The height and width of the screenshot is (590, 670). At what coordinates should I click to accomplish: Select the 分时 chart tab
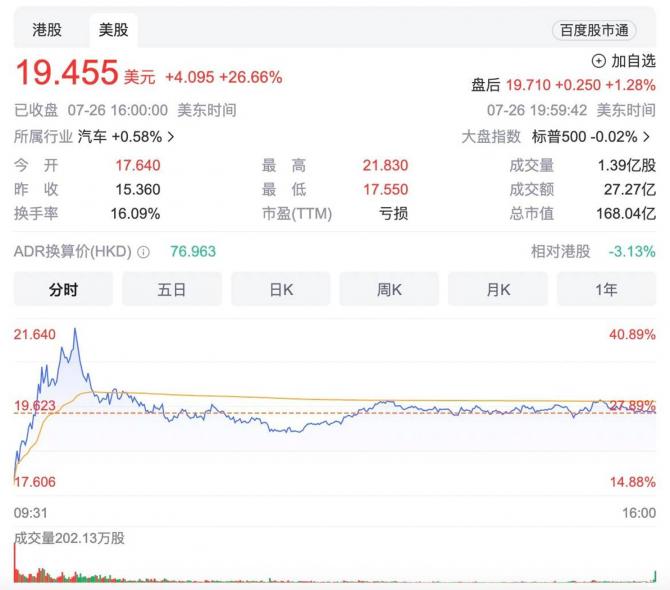pos(63,290)
